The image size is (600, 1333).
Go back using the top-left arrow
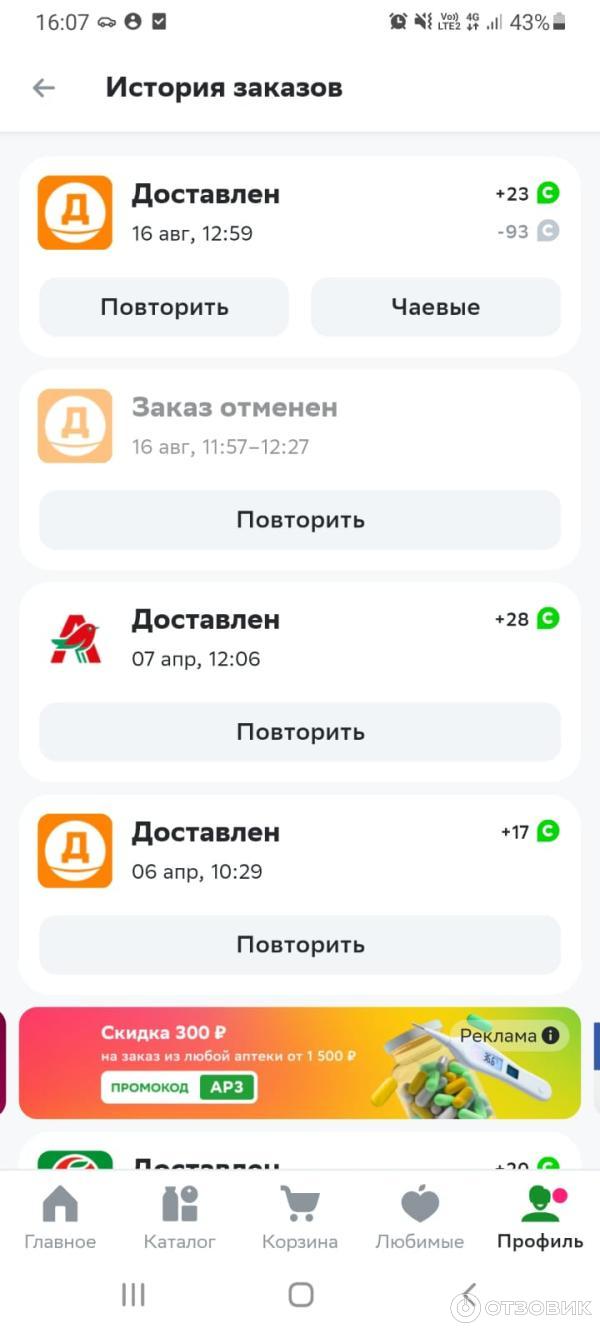(43, 88)
